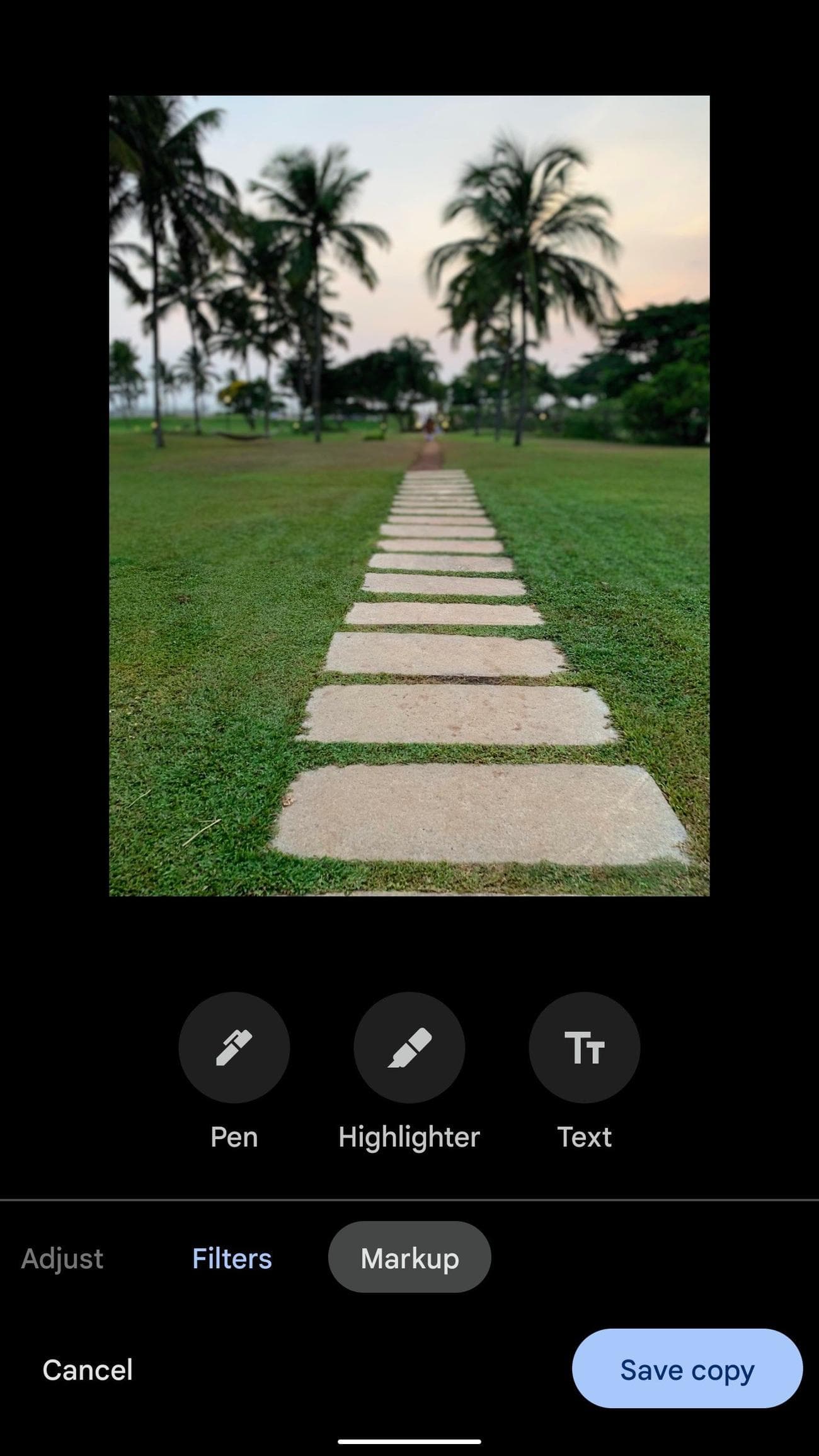Tap Adjust to edit photo settings
Image resolution: width=819 pixels, height=1456 pixels.
click(63, 1259)
